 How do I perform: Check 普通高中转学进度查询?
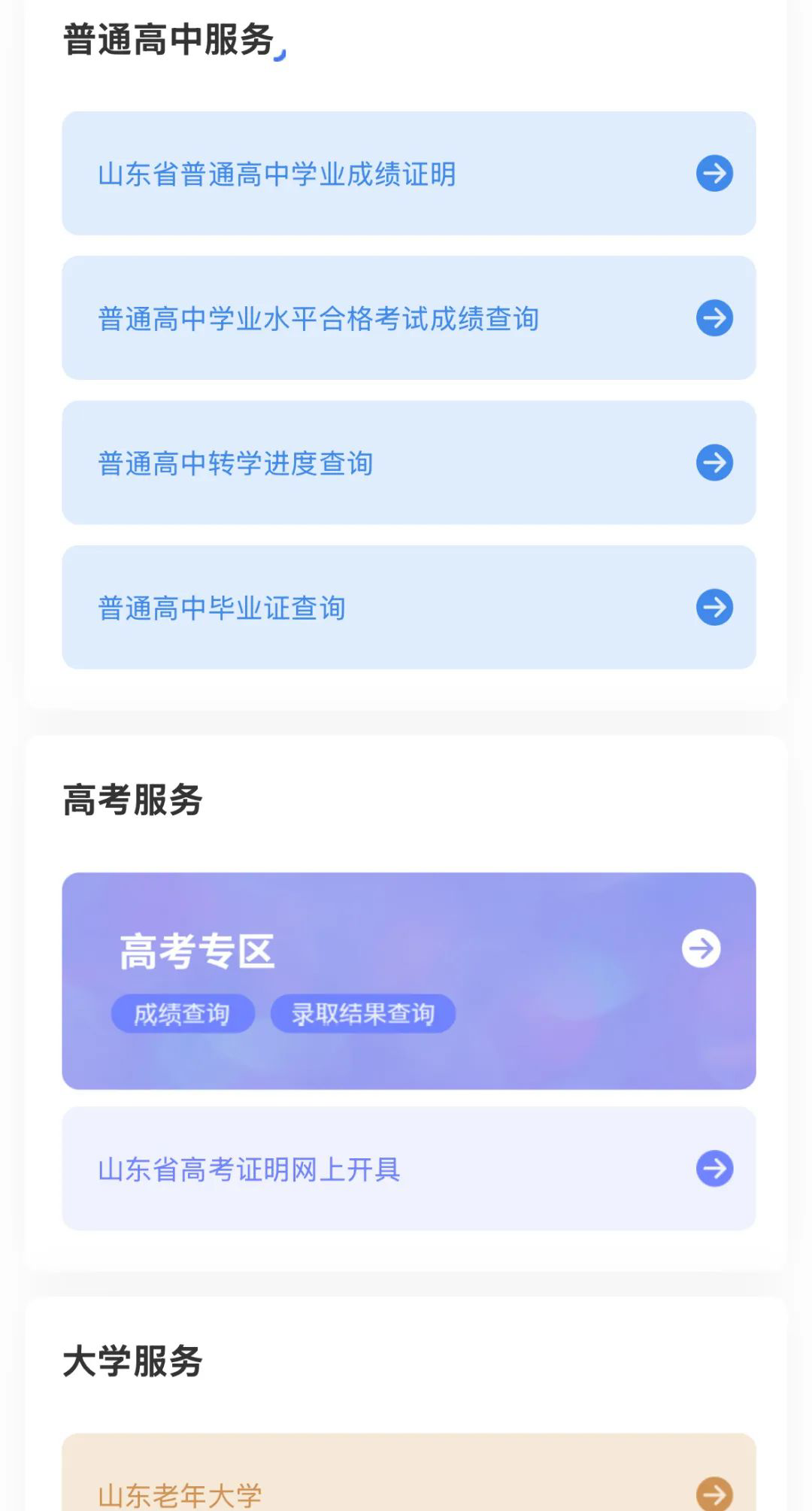408,463
